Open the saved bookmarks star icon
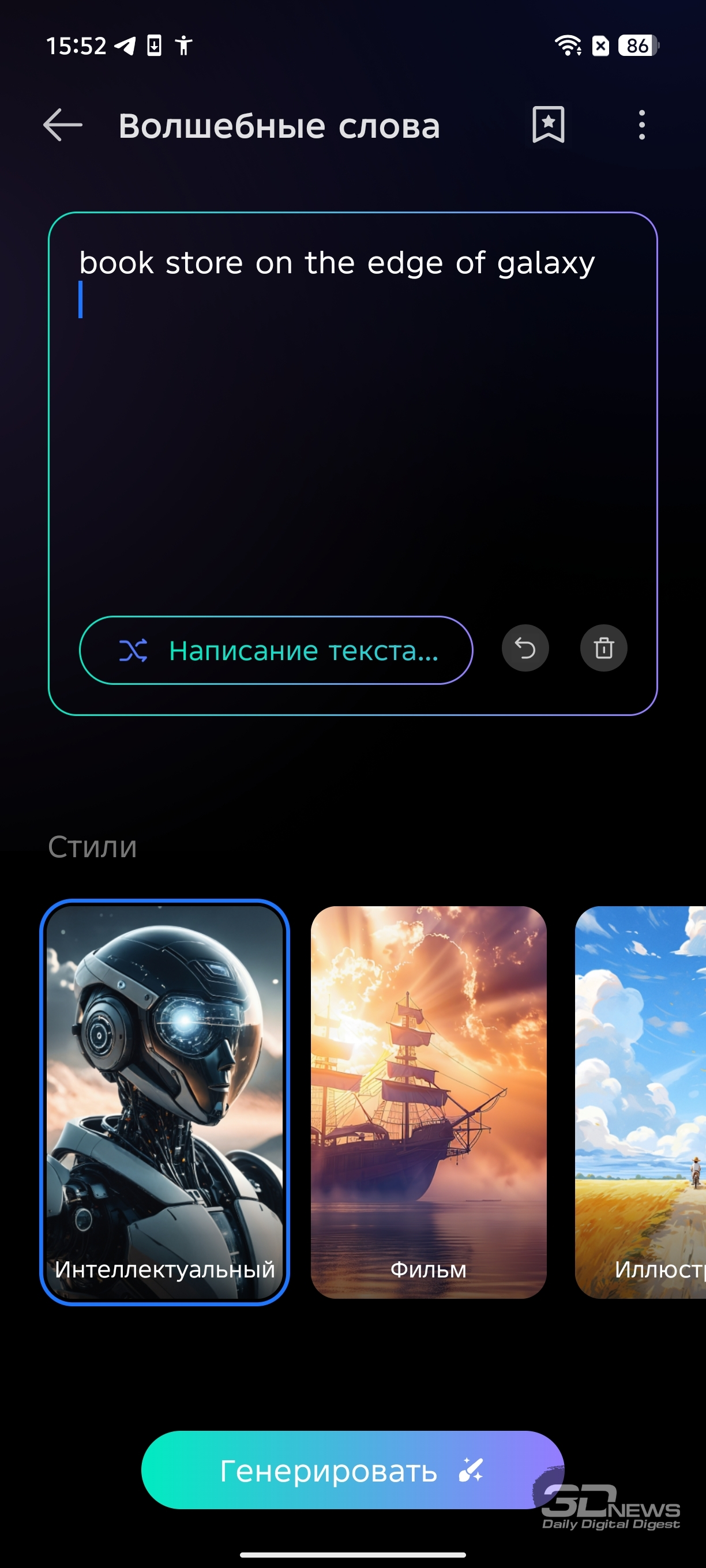Viewport: 706px width, 1568px height. [x=548, y=126]
